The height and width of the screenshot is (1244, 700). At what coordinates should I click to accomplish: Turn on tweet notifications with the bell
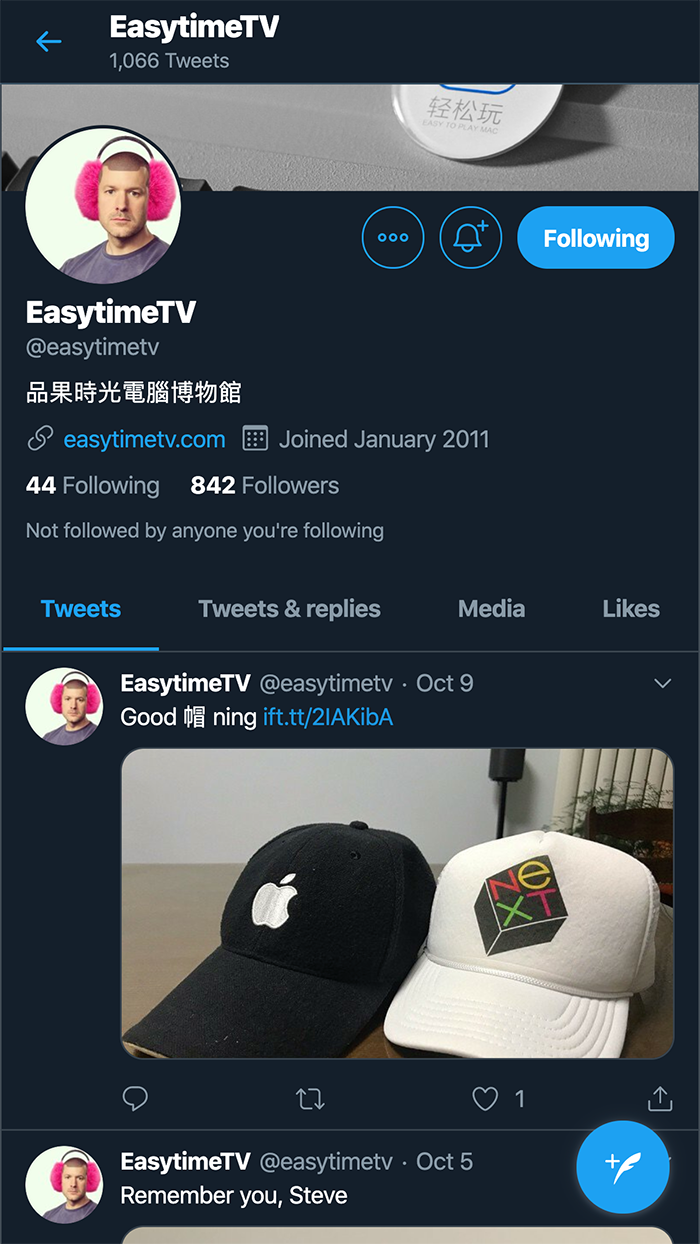pyautogui.click(x=471, y=238)
